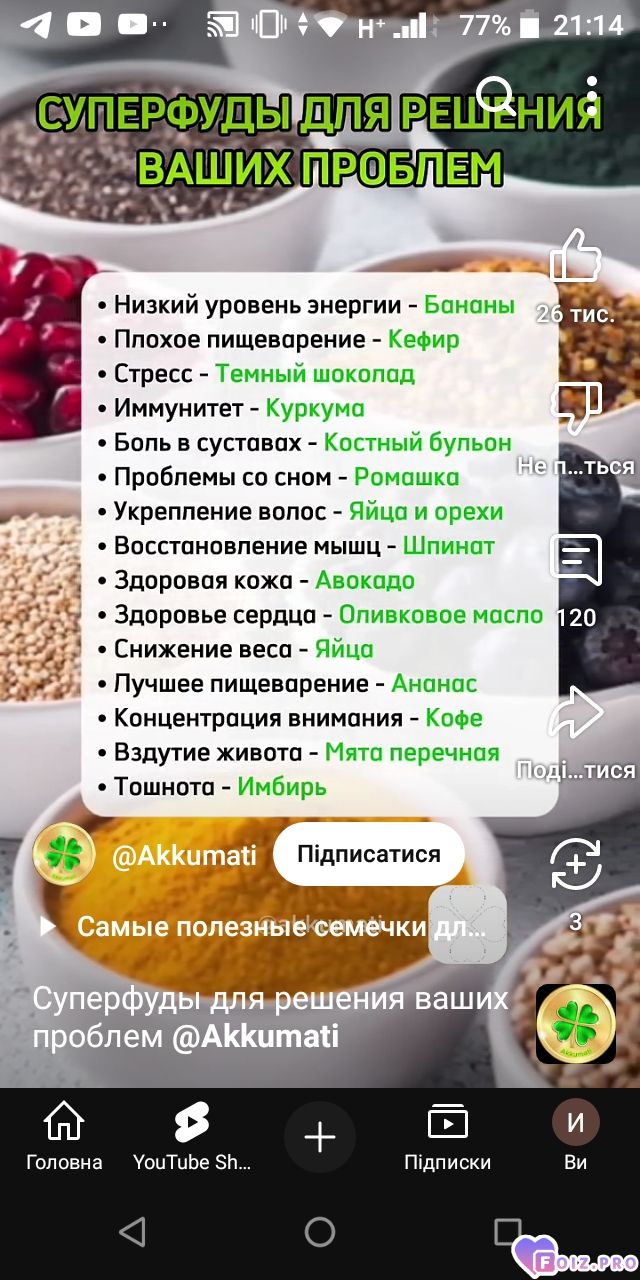Open the @Akkumati channel name
The width and height of the screenshot is (640, 1280).
click(184, 856)
